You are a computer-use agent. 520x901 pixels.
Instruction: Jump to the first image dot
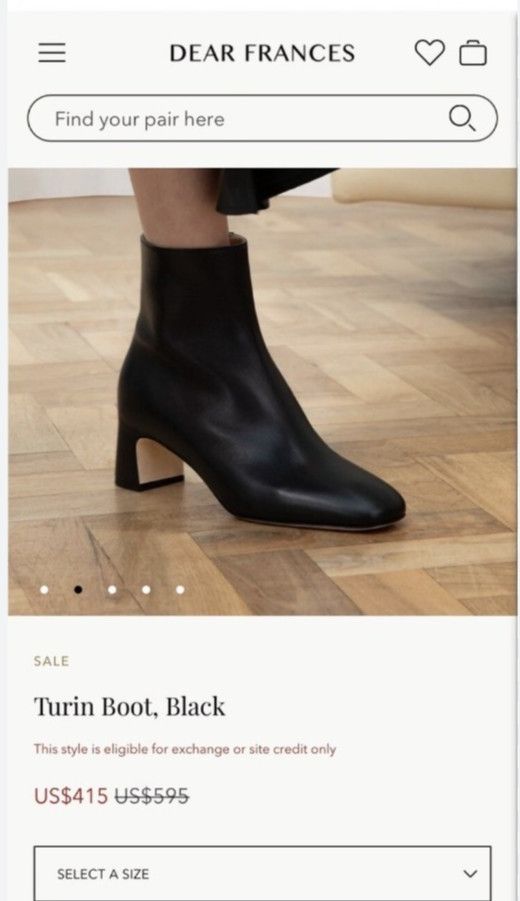(44, 590)
